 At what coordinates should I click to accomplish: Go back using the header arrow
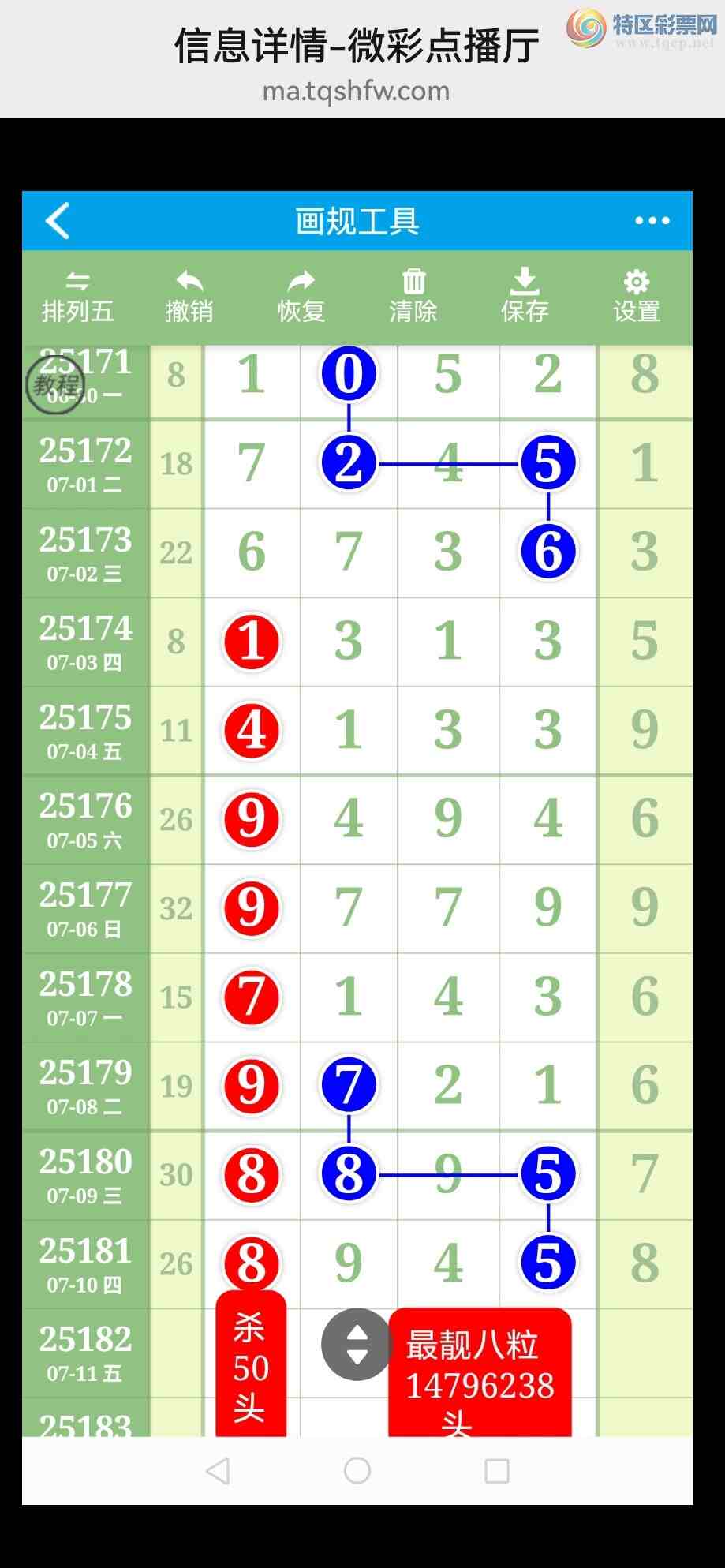[58, 221]
